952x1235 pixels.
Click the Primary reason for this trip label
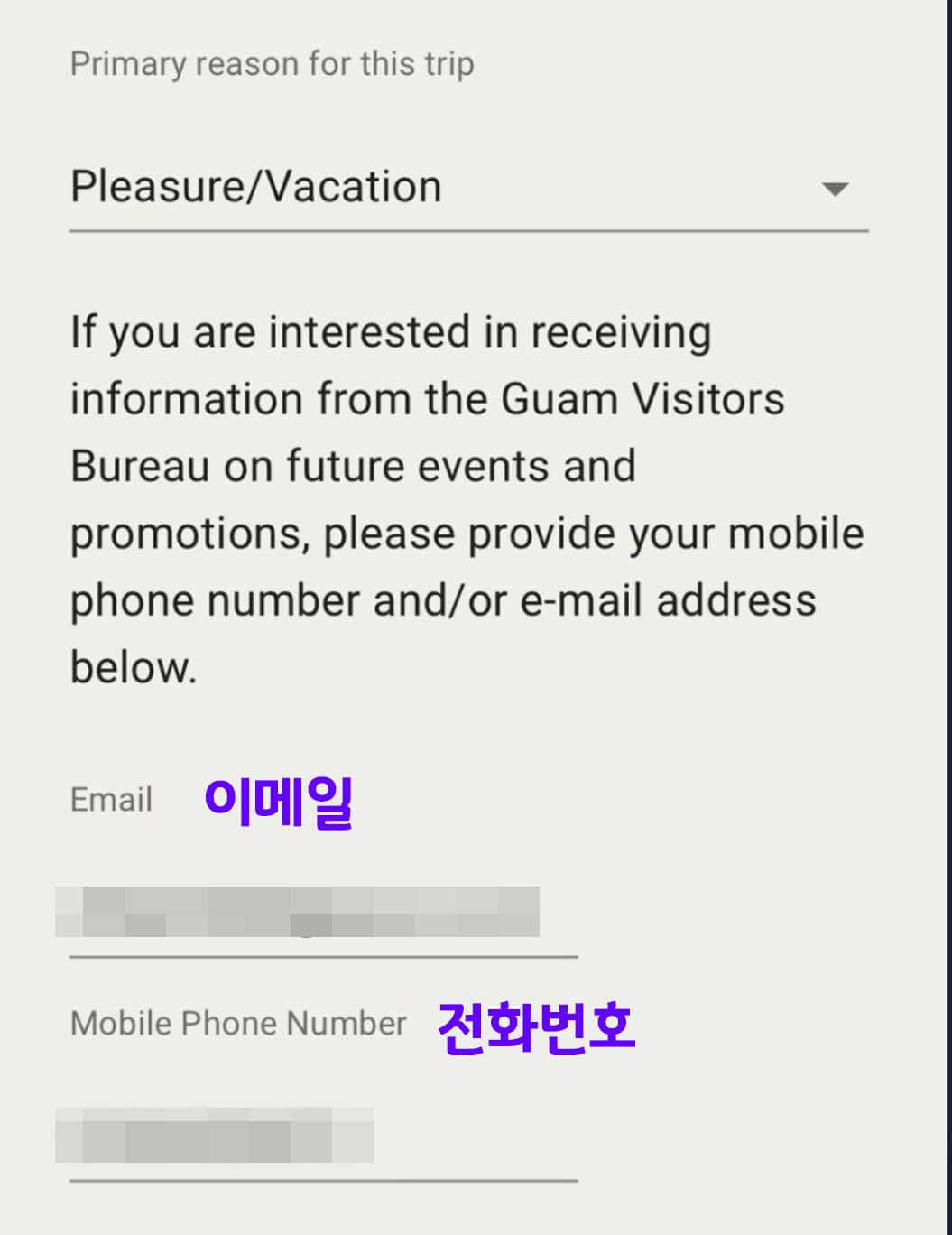(x=273, y=62)
